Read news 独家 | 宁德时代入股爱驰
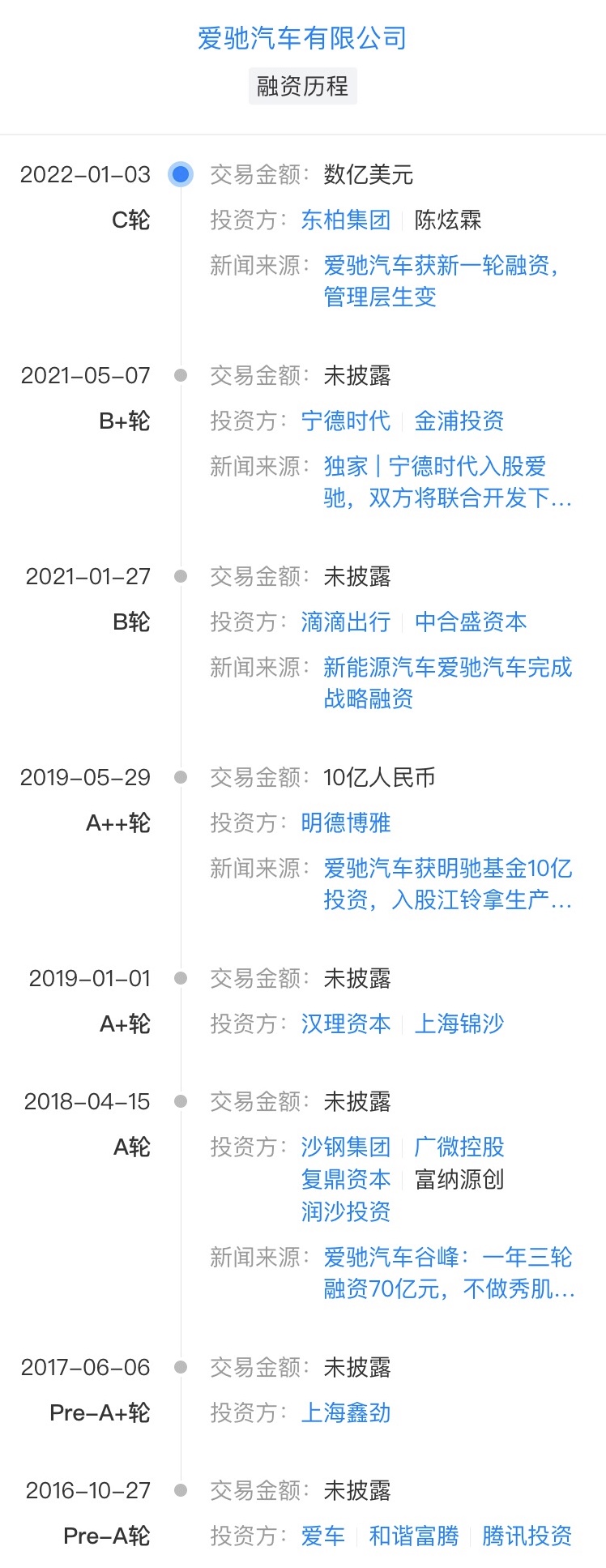Image resolution: width=606 pixels, height=1568 pixels. click(435, 466)
